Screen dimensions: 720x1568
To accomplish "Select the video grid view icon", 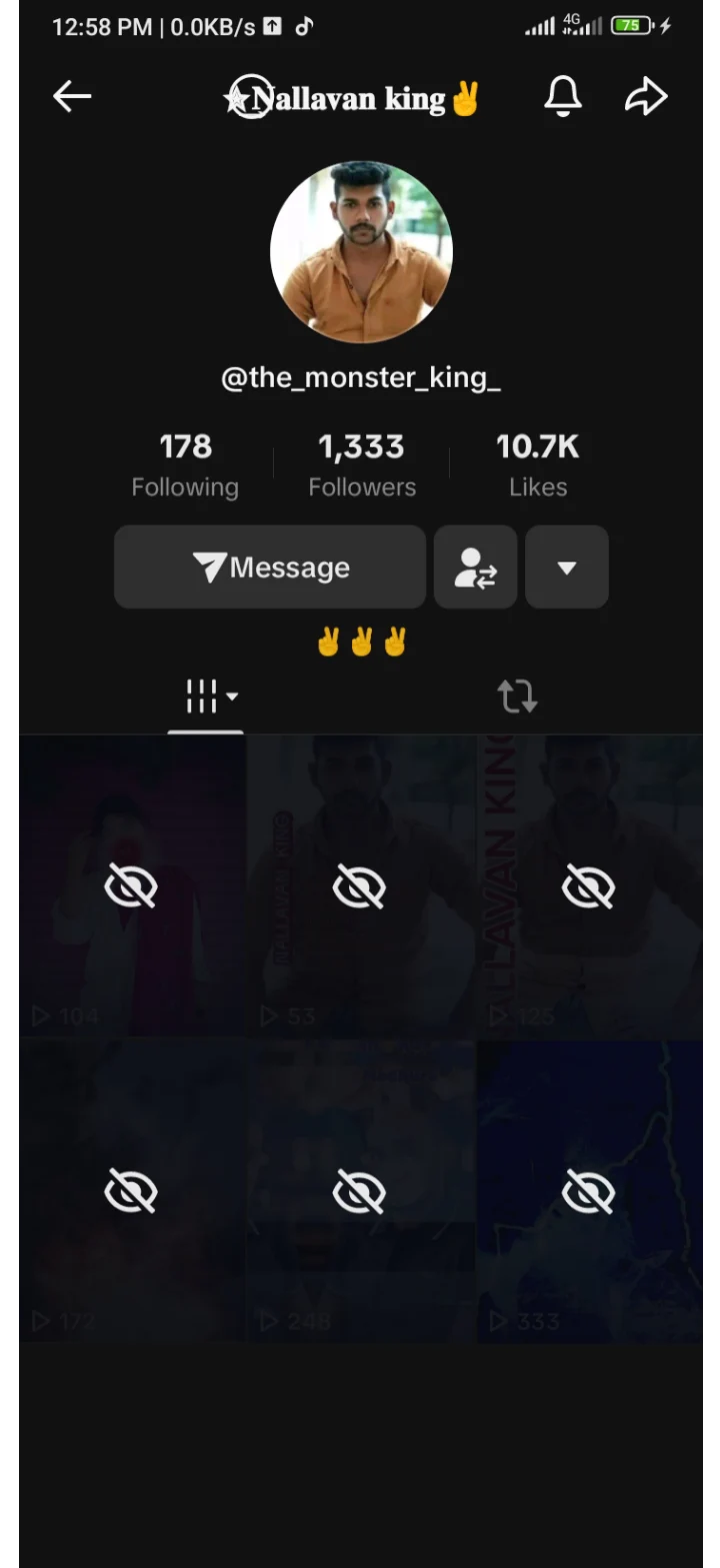I will [x=200, y=696].
